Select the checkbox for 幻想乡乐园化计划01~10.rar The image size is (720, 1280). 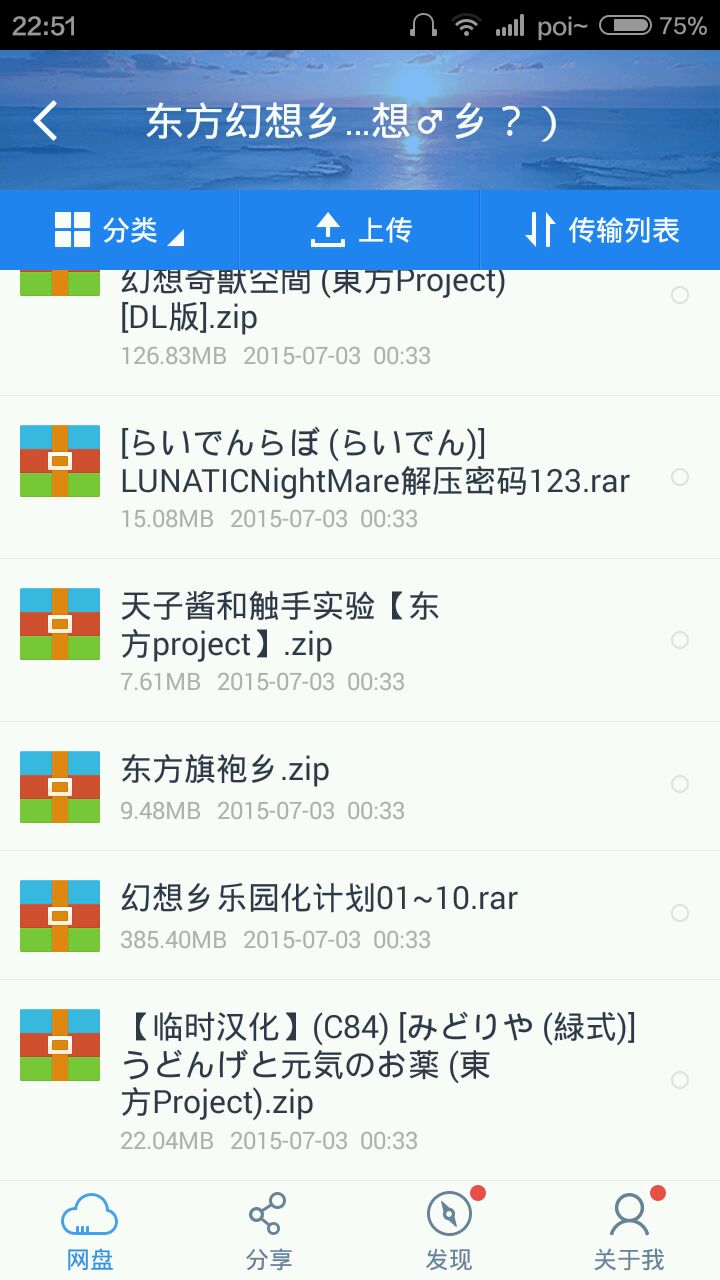click(680, 913)
